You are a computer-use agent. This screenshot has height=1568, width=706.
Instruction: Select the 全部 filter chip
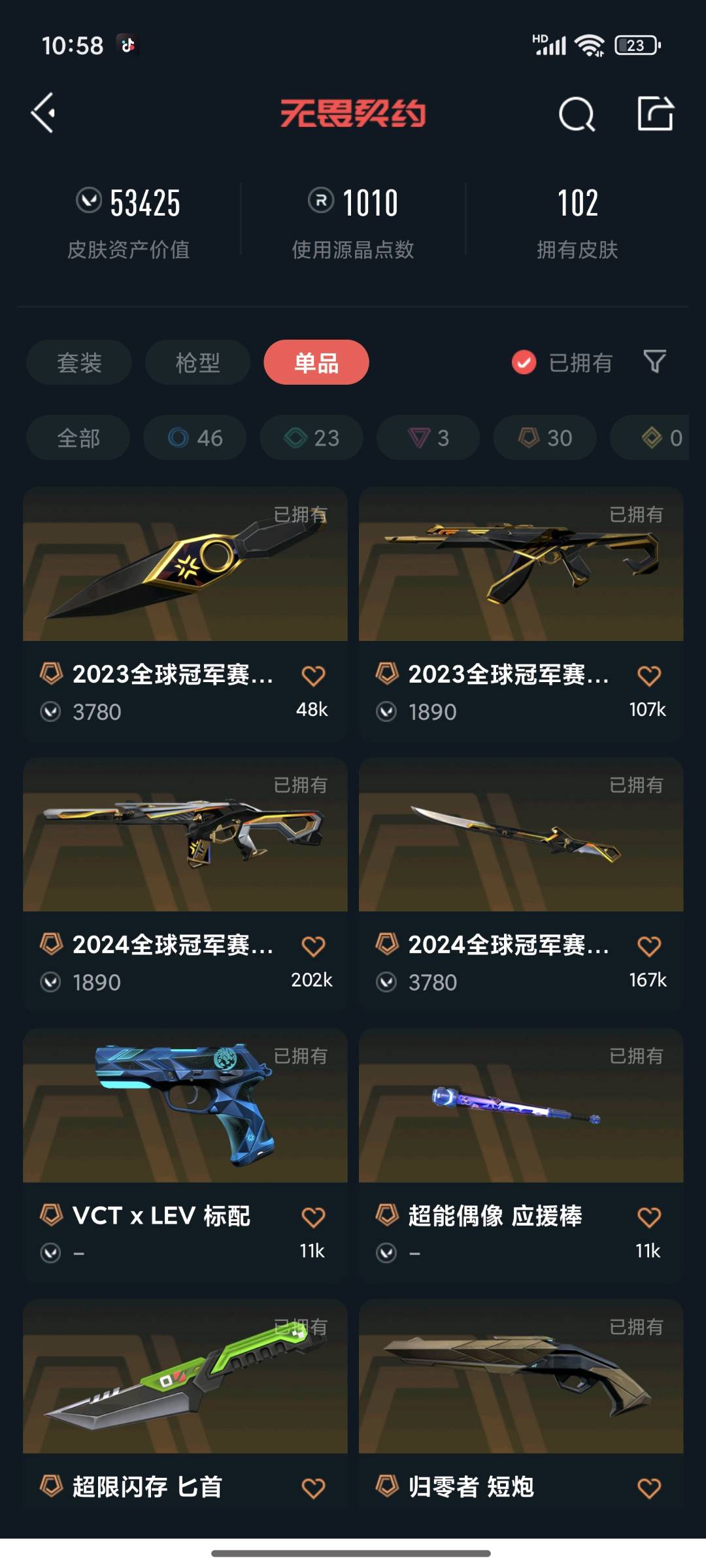pos(78,438)
